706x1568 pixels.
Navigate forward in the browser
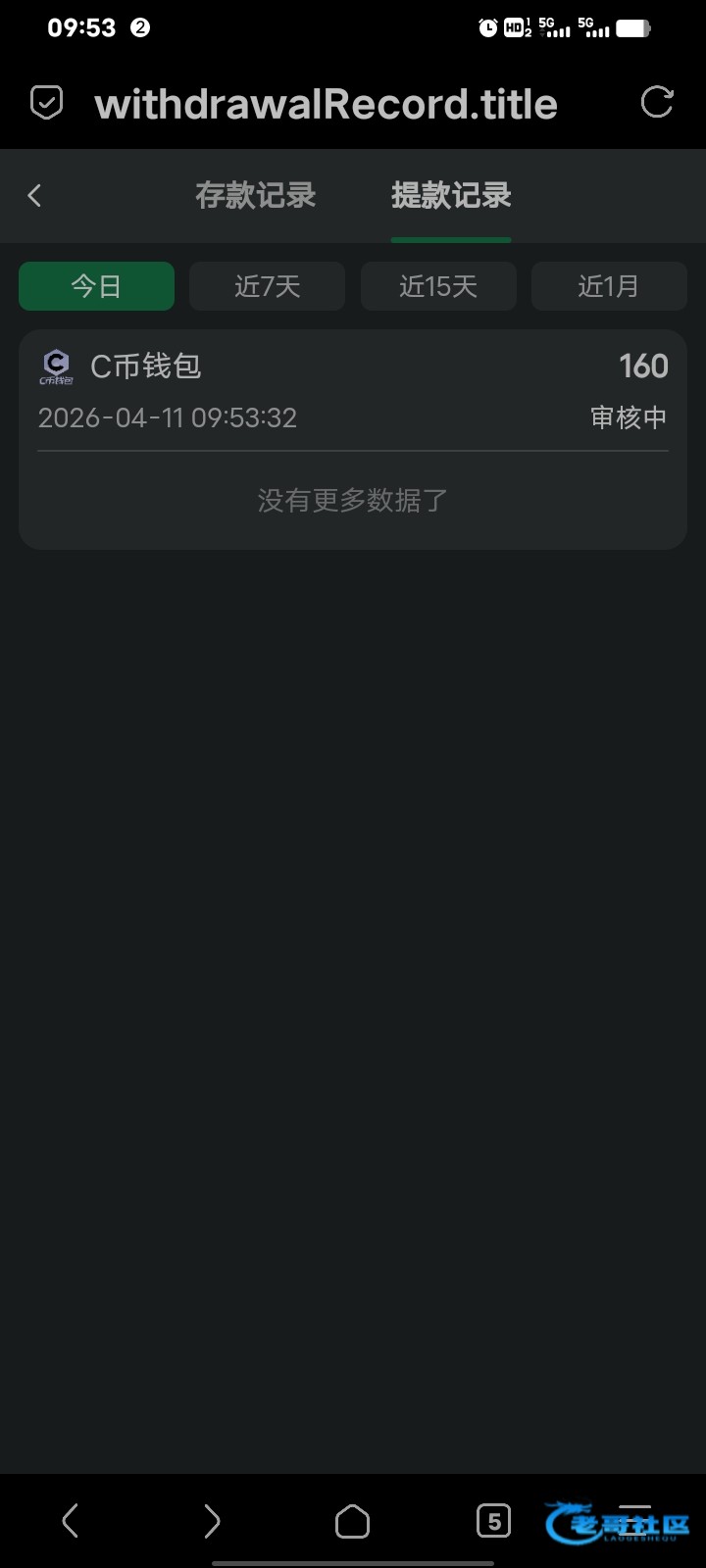211,1521
